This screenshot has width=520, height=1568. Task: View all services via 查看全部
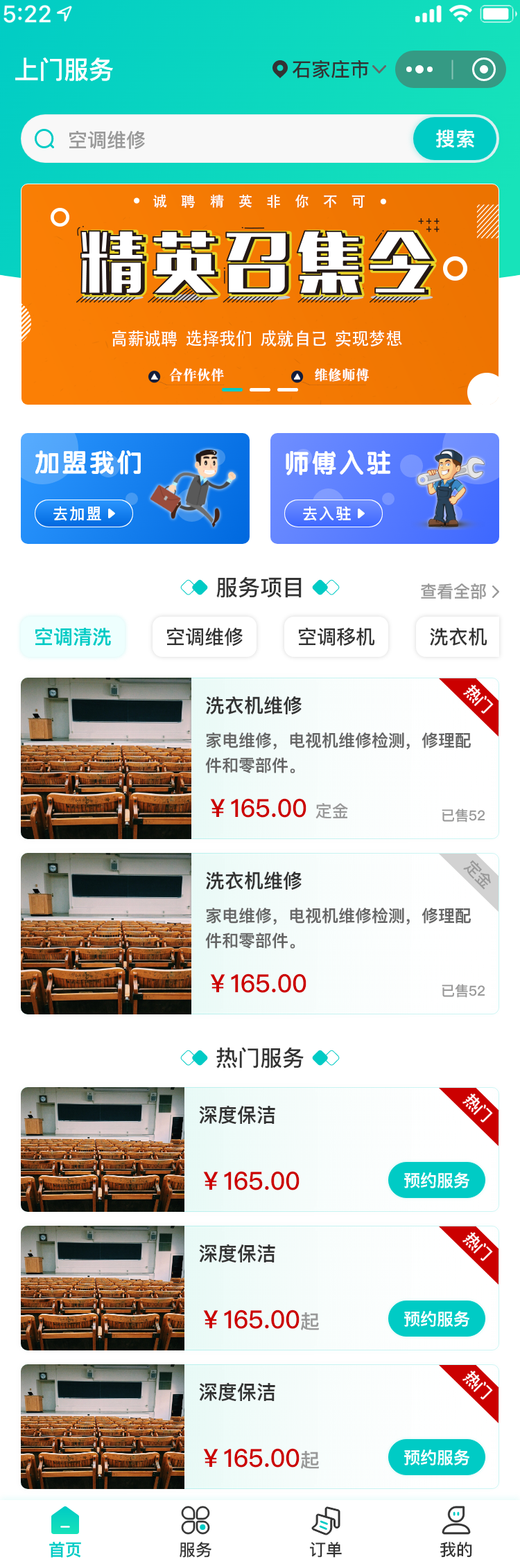point(459,591)
